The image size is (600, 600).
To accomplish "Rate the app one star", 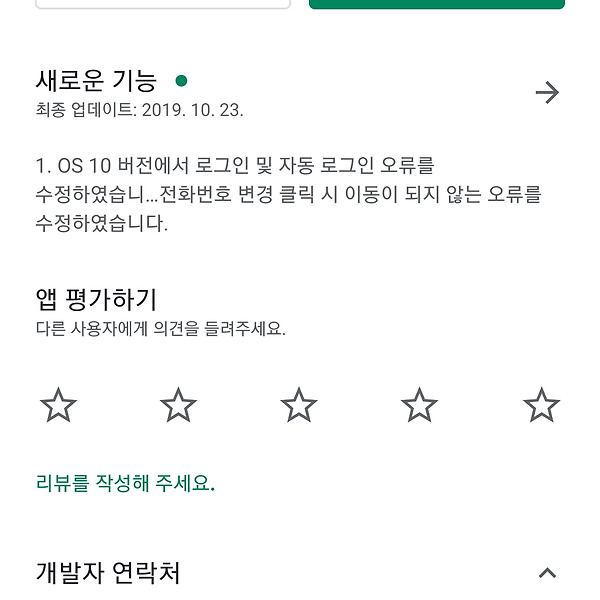I will [58, 406].
